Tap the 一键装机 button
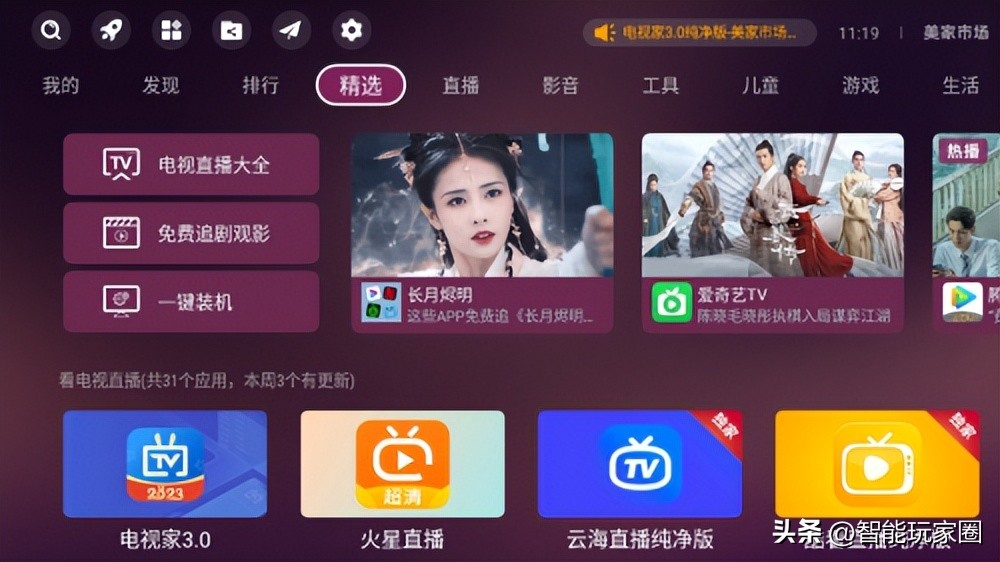This screenshot has width=1000, height=562. (x=191, y=301)
